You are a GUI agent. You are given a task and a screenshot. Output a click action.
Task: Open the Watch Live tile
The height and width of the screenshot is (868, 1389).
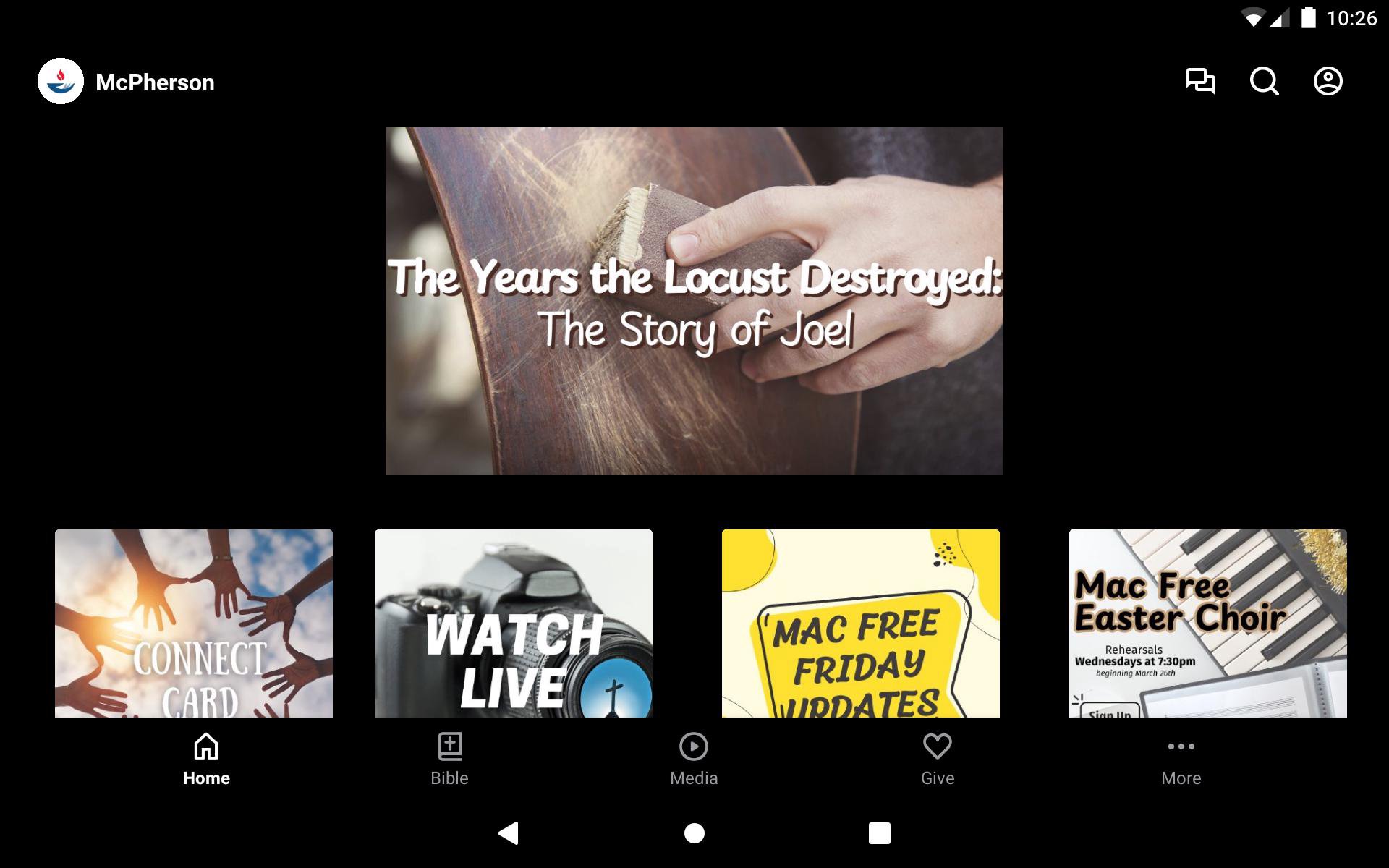513,624
